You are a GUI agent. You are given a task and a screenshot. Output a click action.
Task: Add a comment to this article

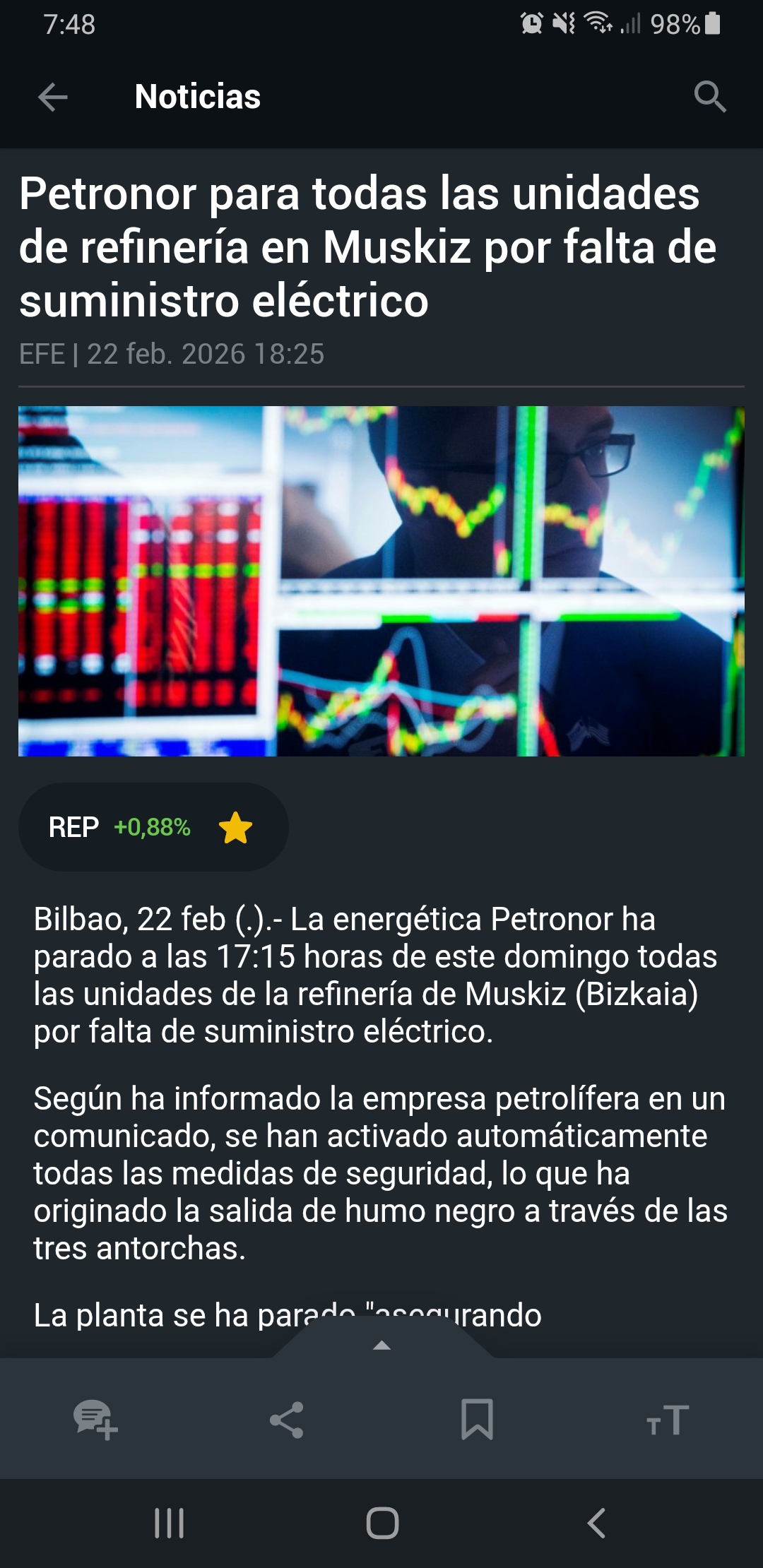click(95, 1420)
